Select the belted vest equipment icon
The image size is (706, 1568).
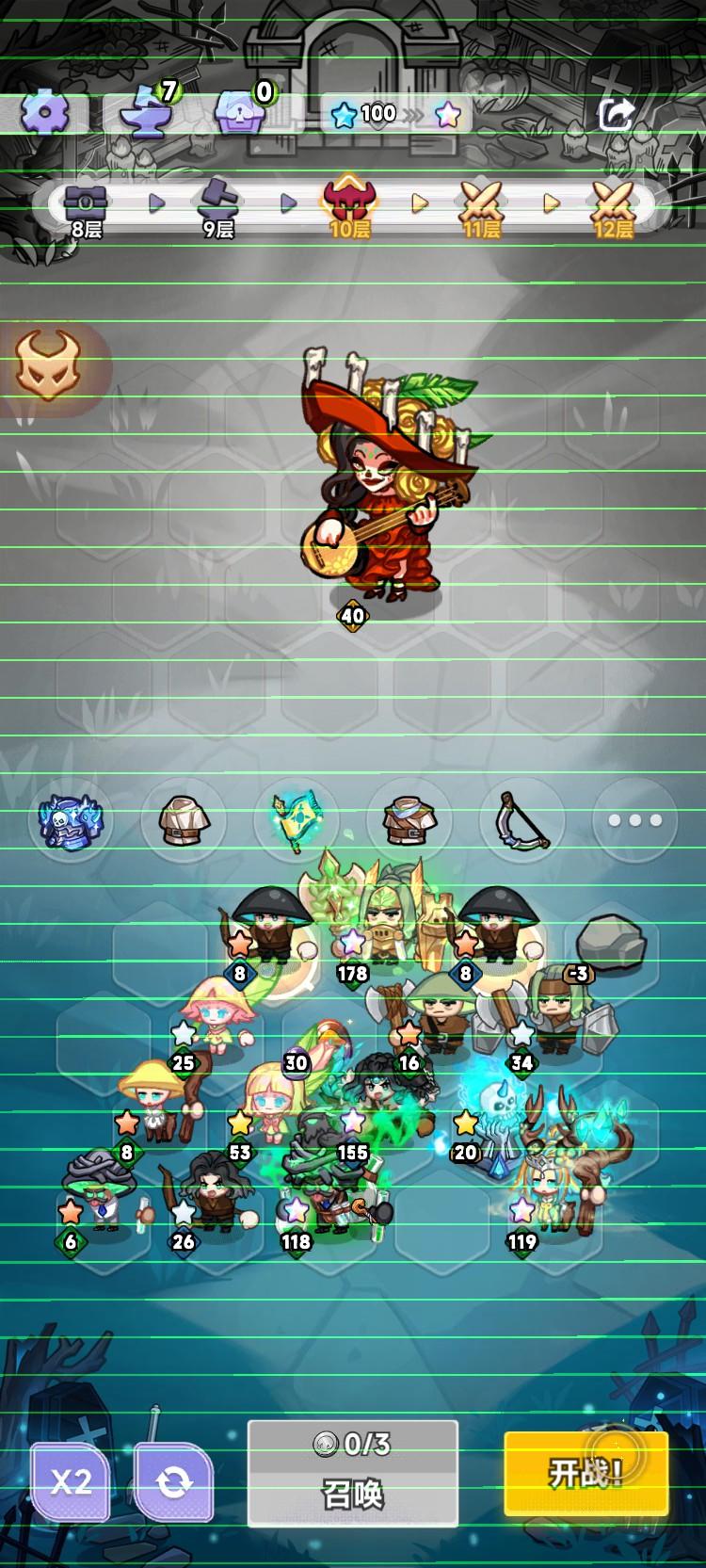[x=409, y=820]
